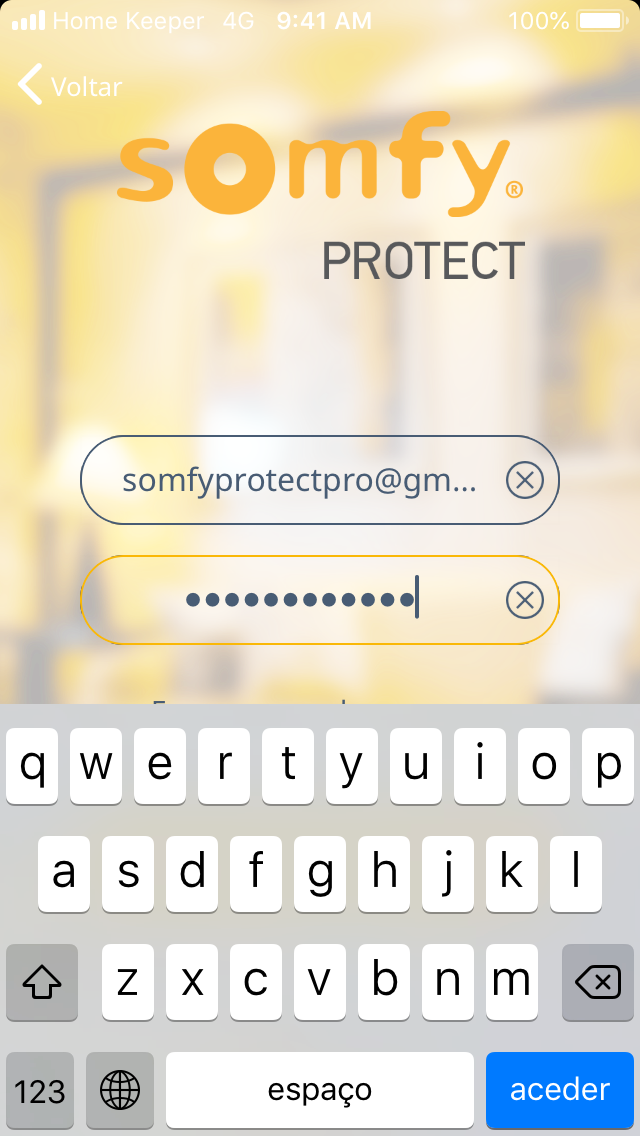Clear the email field with the X icon

point(524,481)
